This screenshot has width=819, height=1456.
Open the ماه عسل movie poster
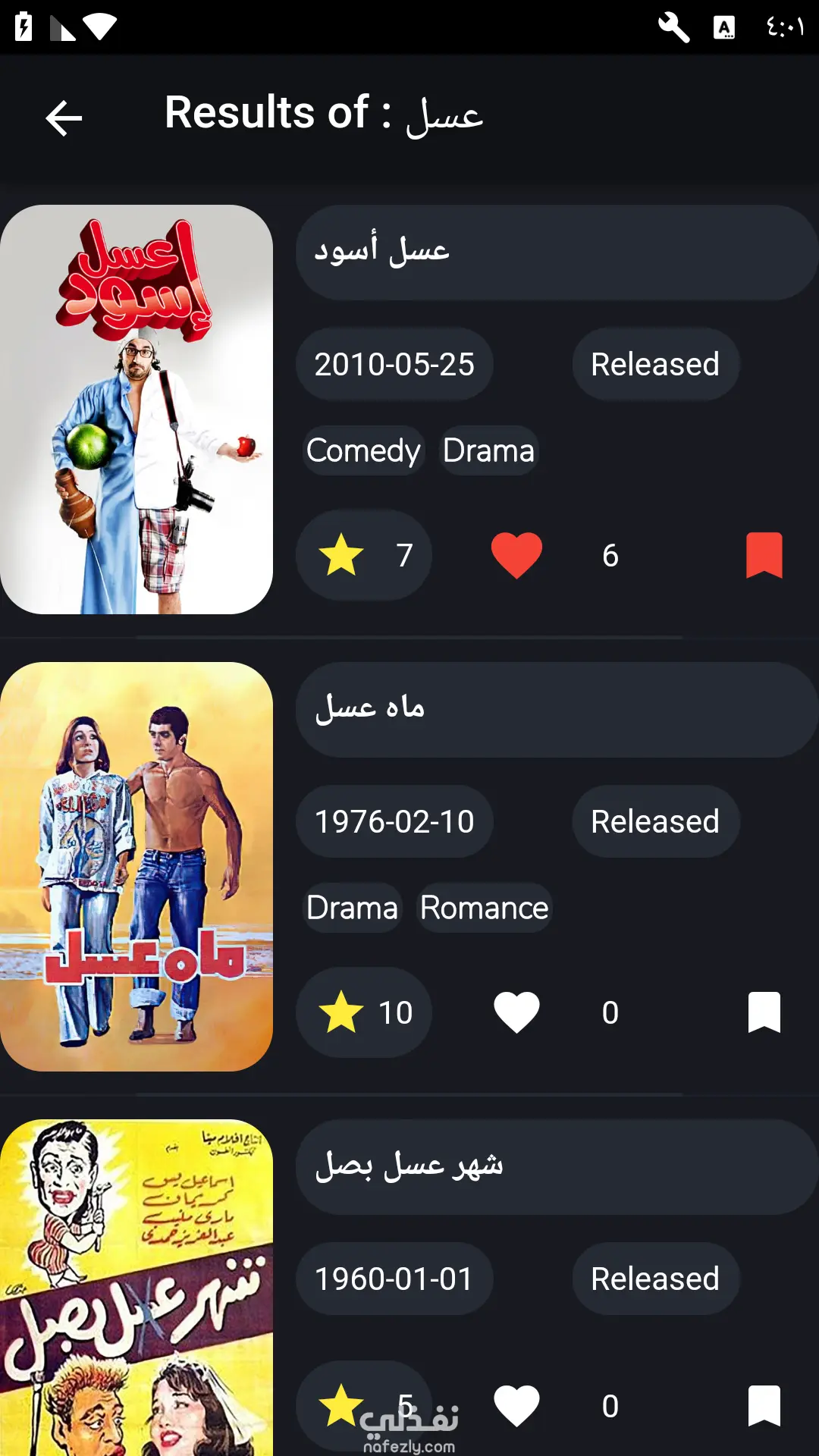[136, 866]
